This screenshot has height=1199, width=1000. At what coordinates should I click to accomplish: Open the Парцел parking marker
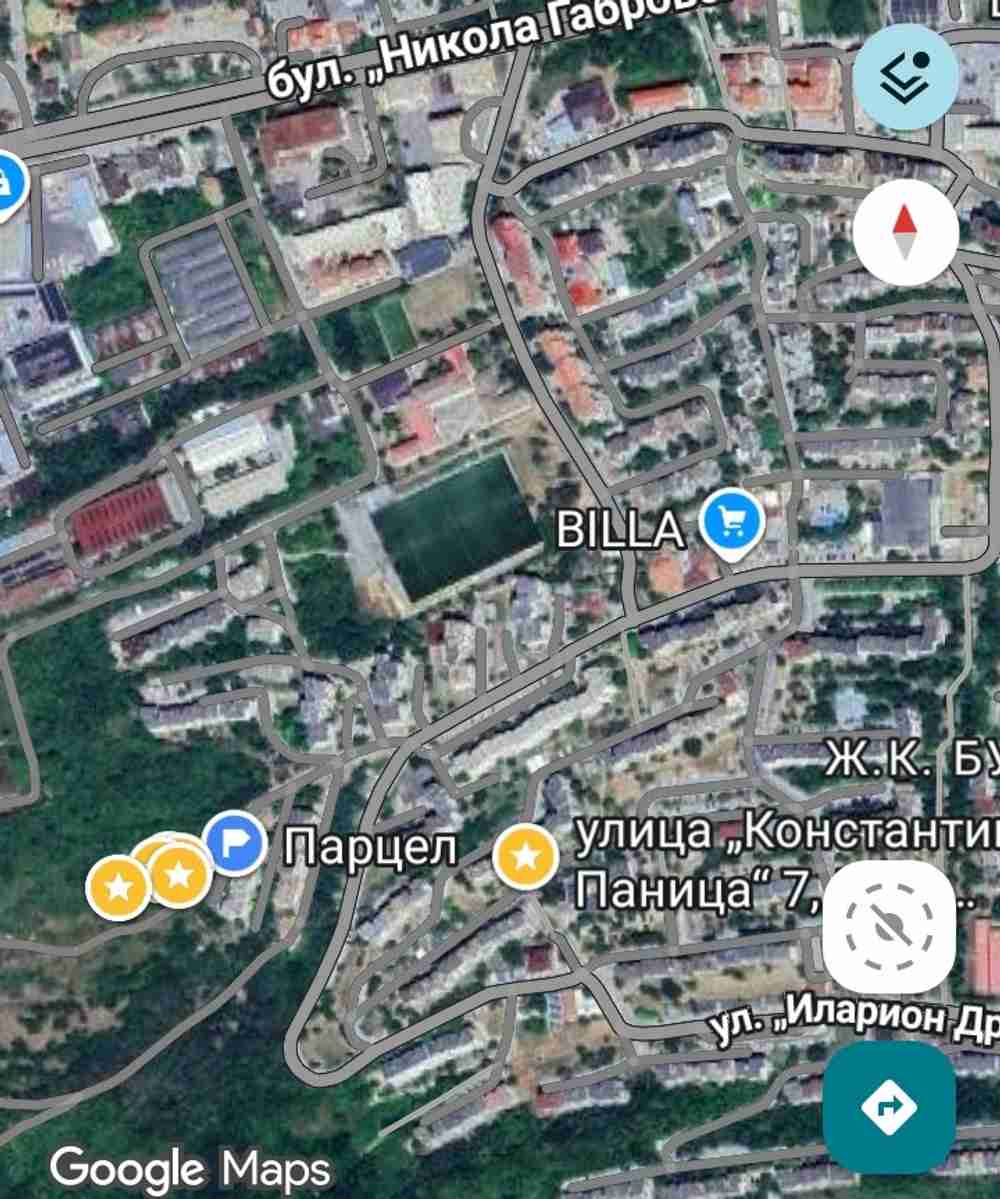(x=235, y=842)
